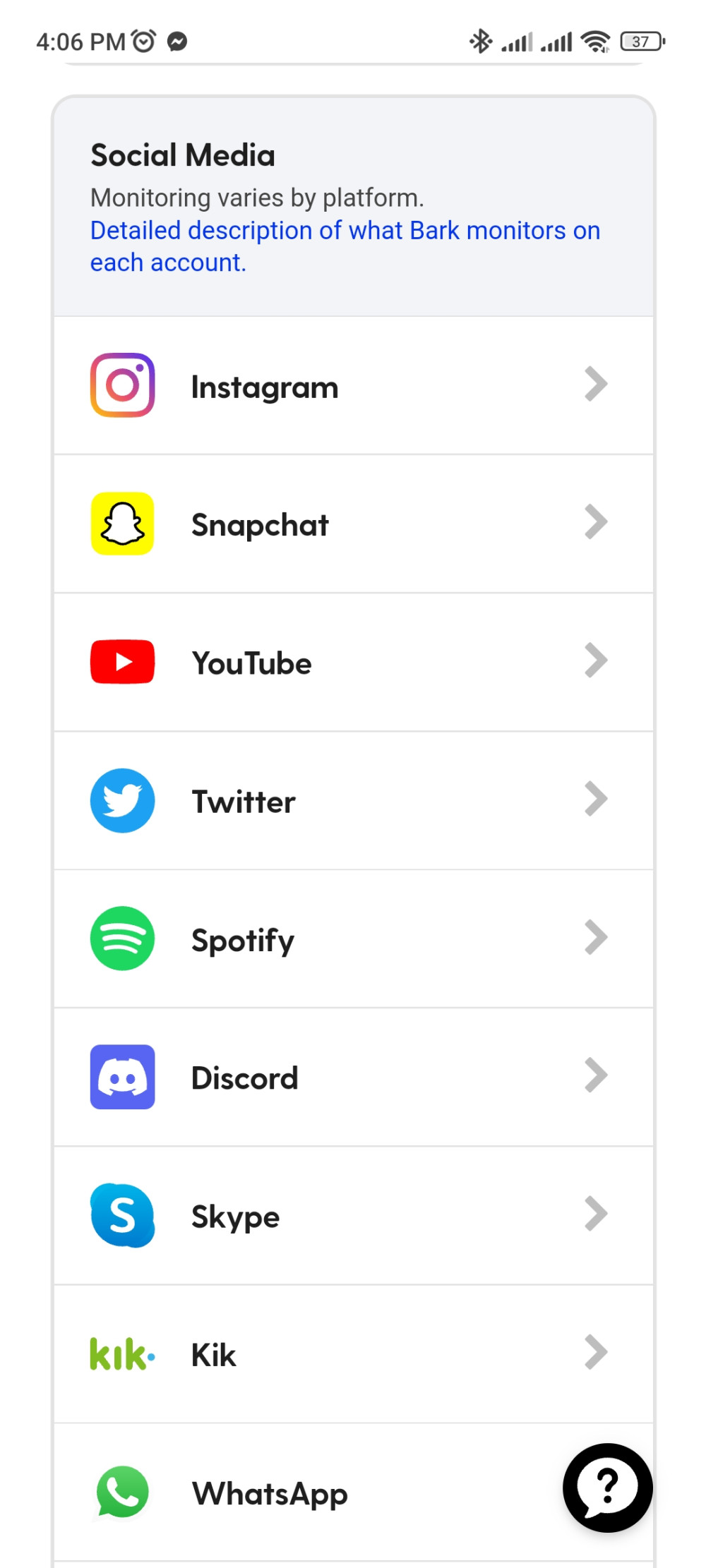This screenshot has width=706, height=1568.
Task: Expand the Discord row chevron
Action: point(597,1076)
